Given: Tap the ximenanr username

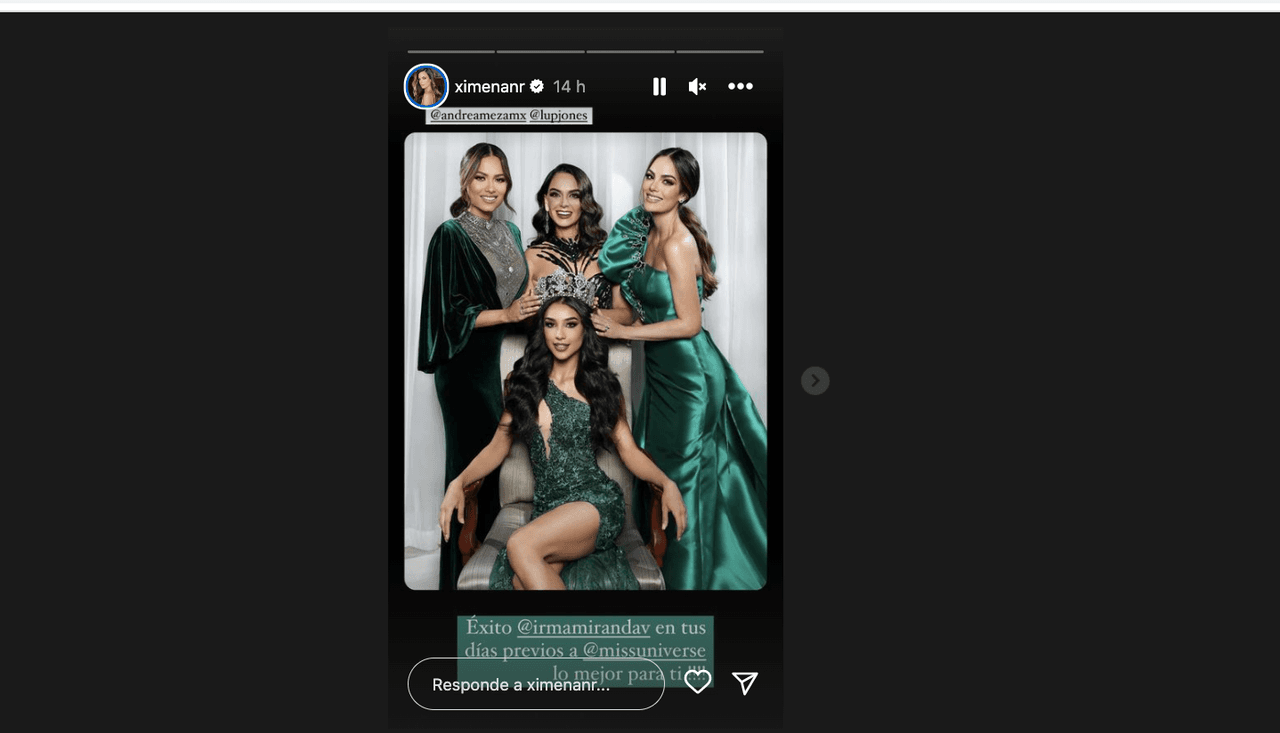Looking at the screenshot, I should (x=489, y=87).
